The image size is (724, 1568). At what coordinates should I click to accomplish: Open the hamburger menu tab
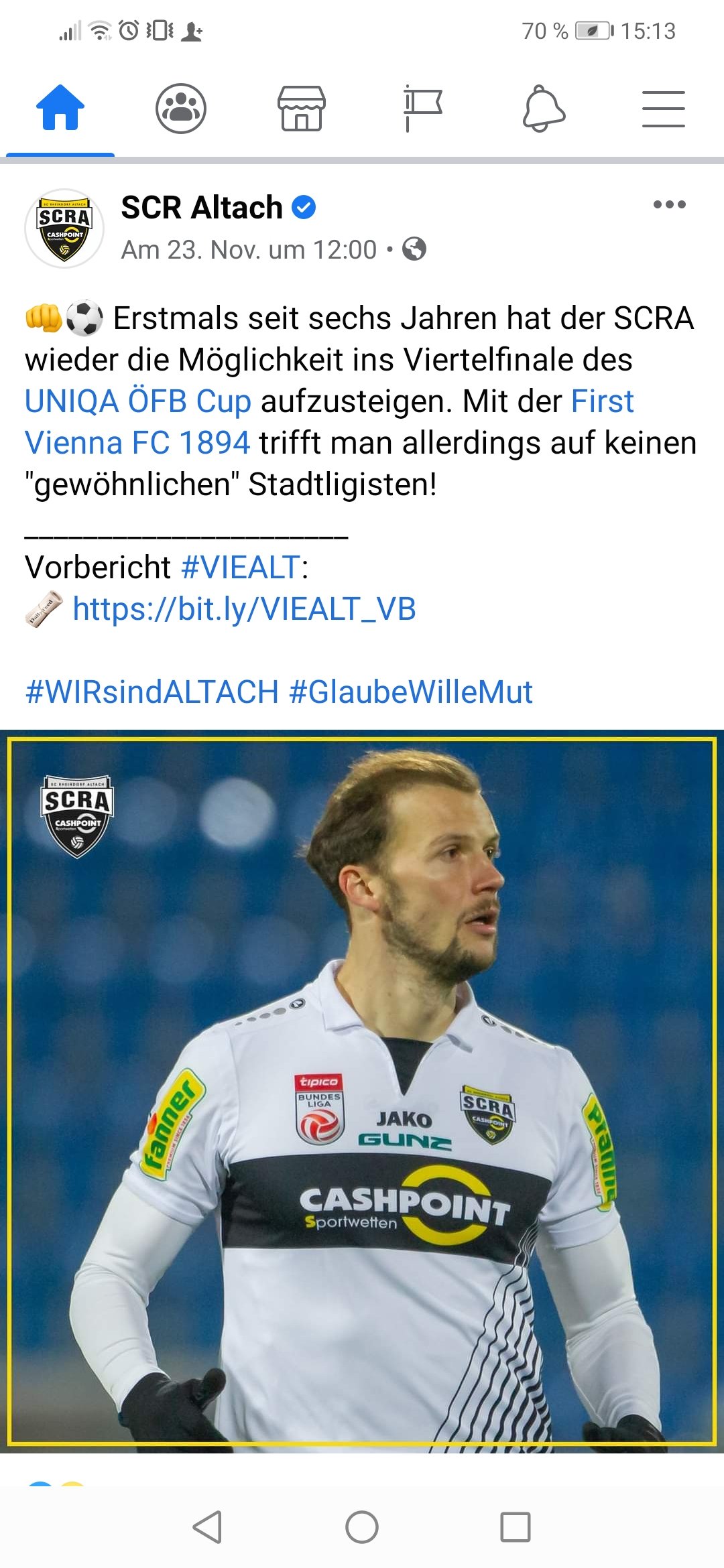coord(664,109)
